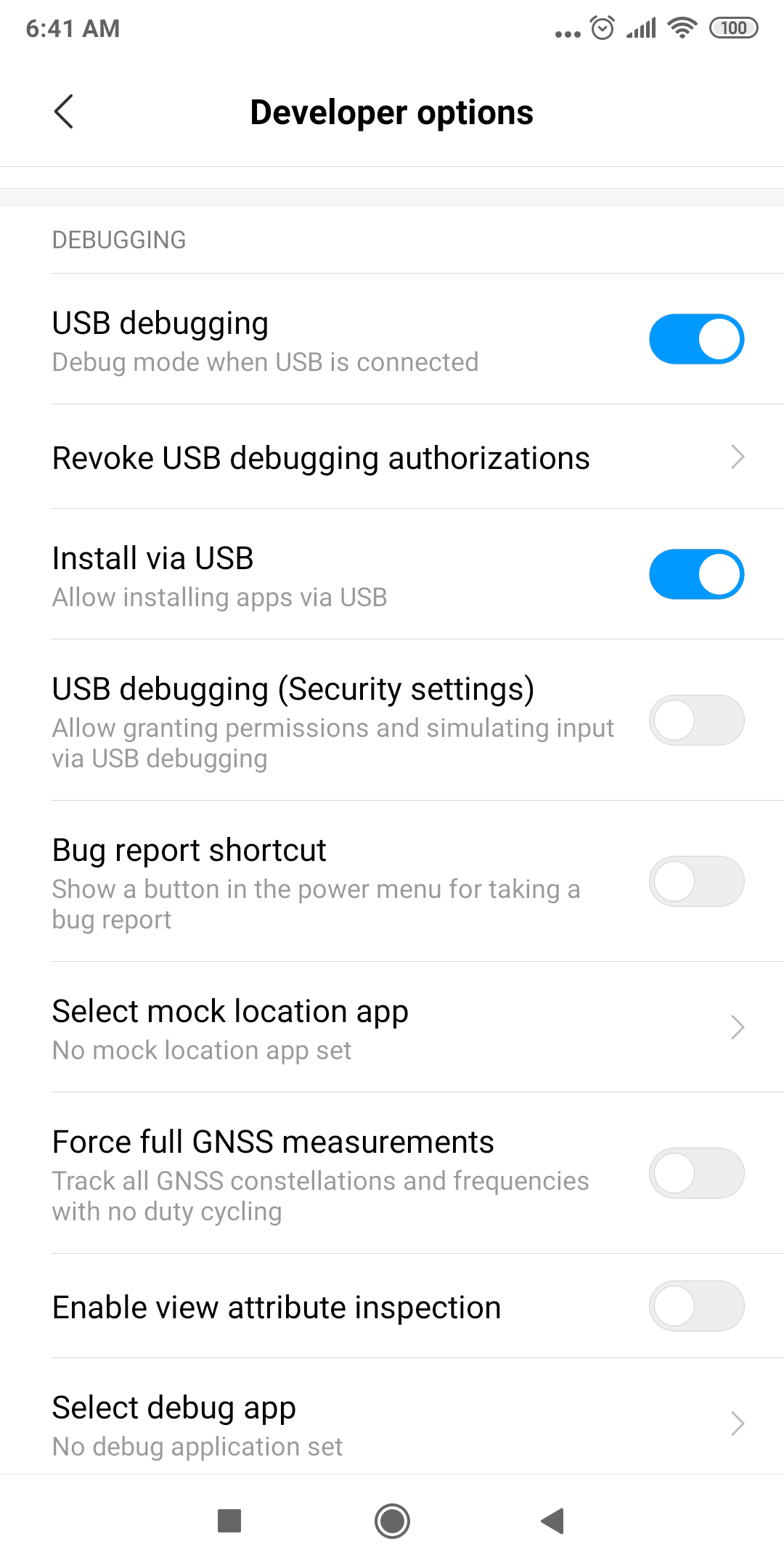Viewport: 784px width, 1568px height.
Task: Open Select mock location app
Action: pyautogui.click(x=392, y=1028)
